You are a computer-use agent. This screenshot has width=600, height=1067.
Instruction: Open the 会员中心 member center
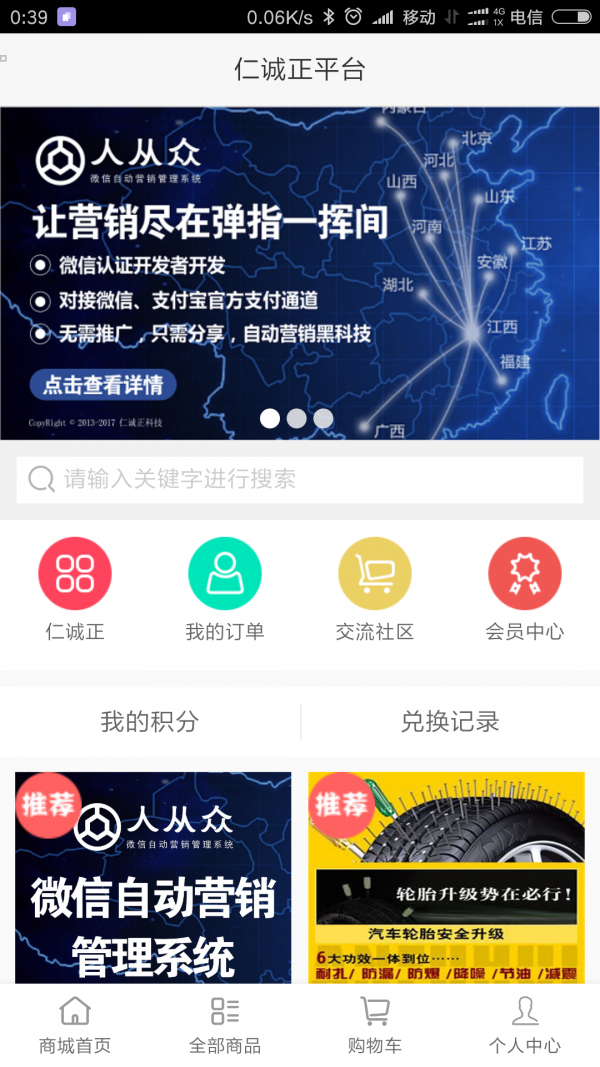pyautogui.click(x=525, y=590)
